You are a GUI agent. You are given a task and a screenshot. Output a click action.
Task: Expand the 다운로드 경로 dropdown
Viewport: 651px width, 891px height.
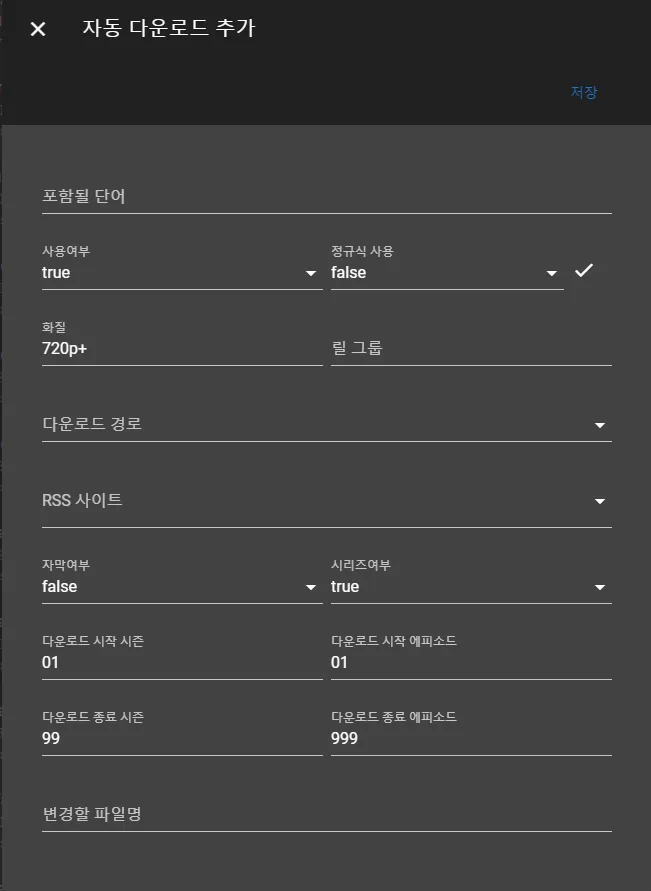click(x=326, y=424)
